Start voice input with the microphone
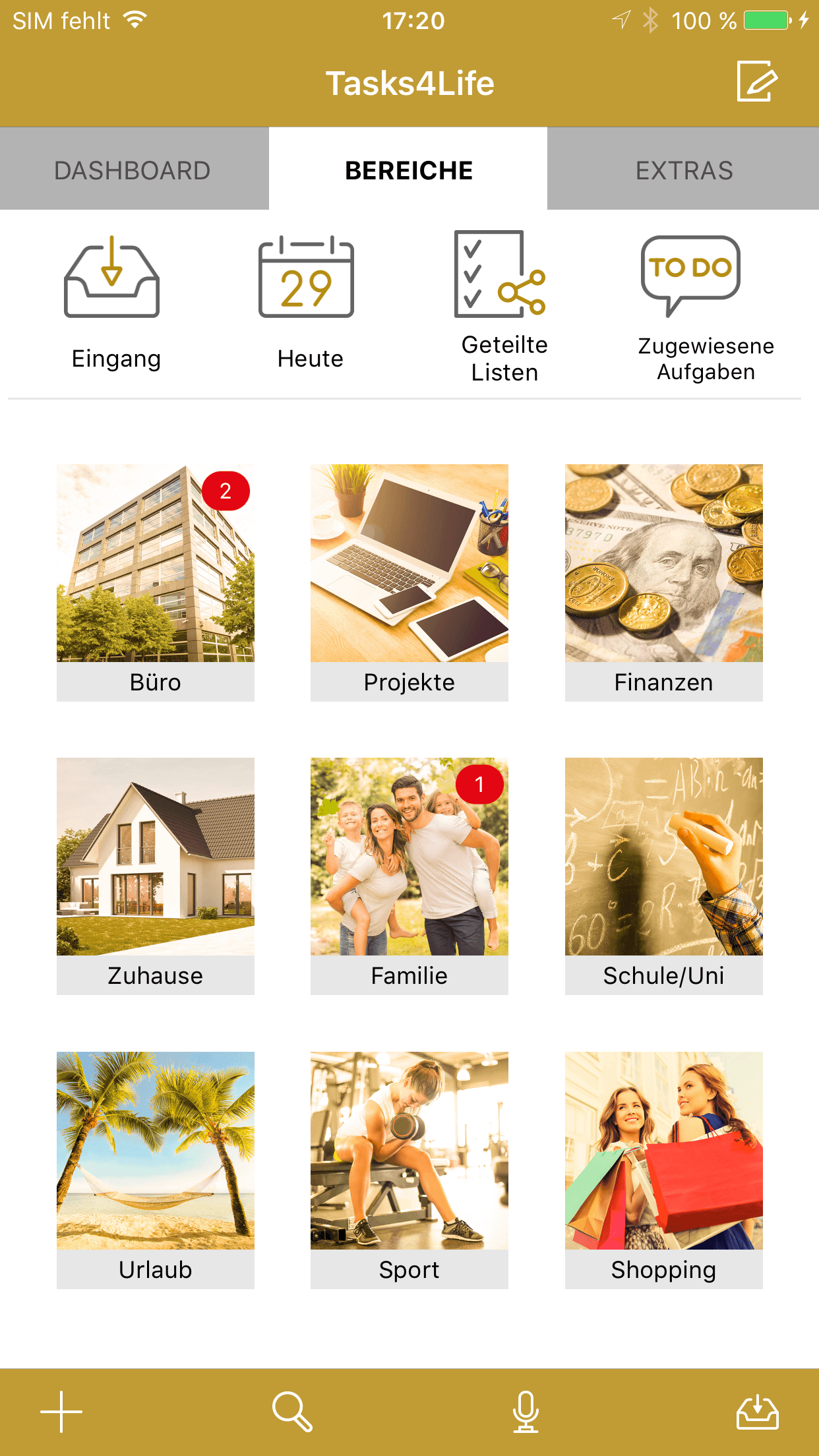The height and width of the screenshot is (1456, 819). 526,1412
